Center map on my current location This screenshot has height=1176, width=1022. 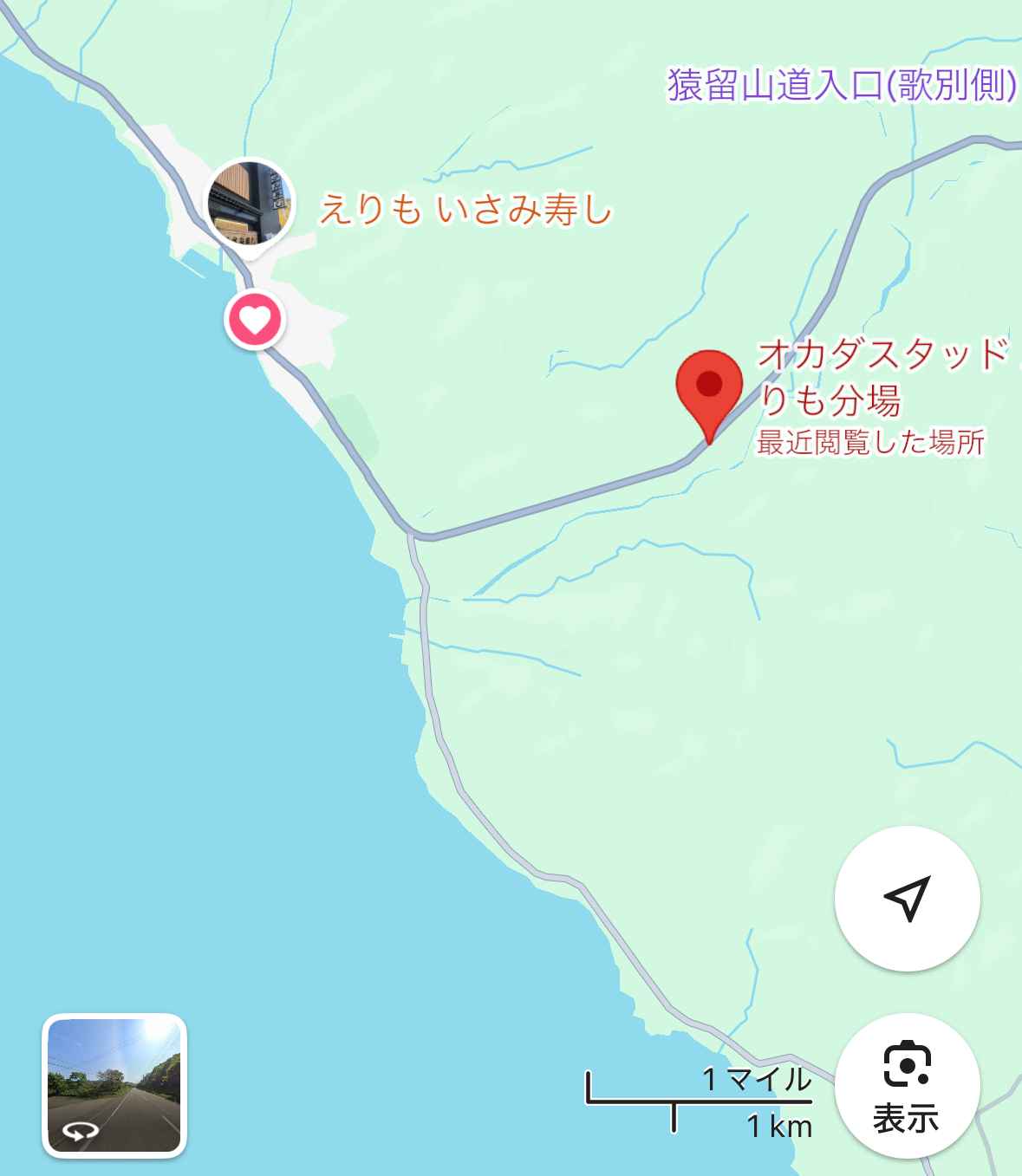point(907,899)
